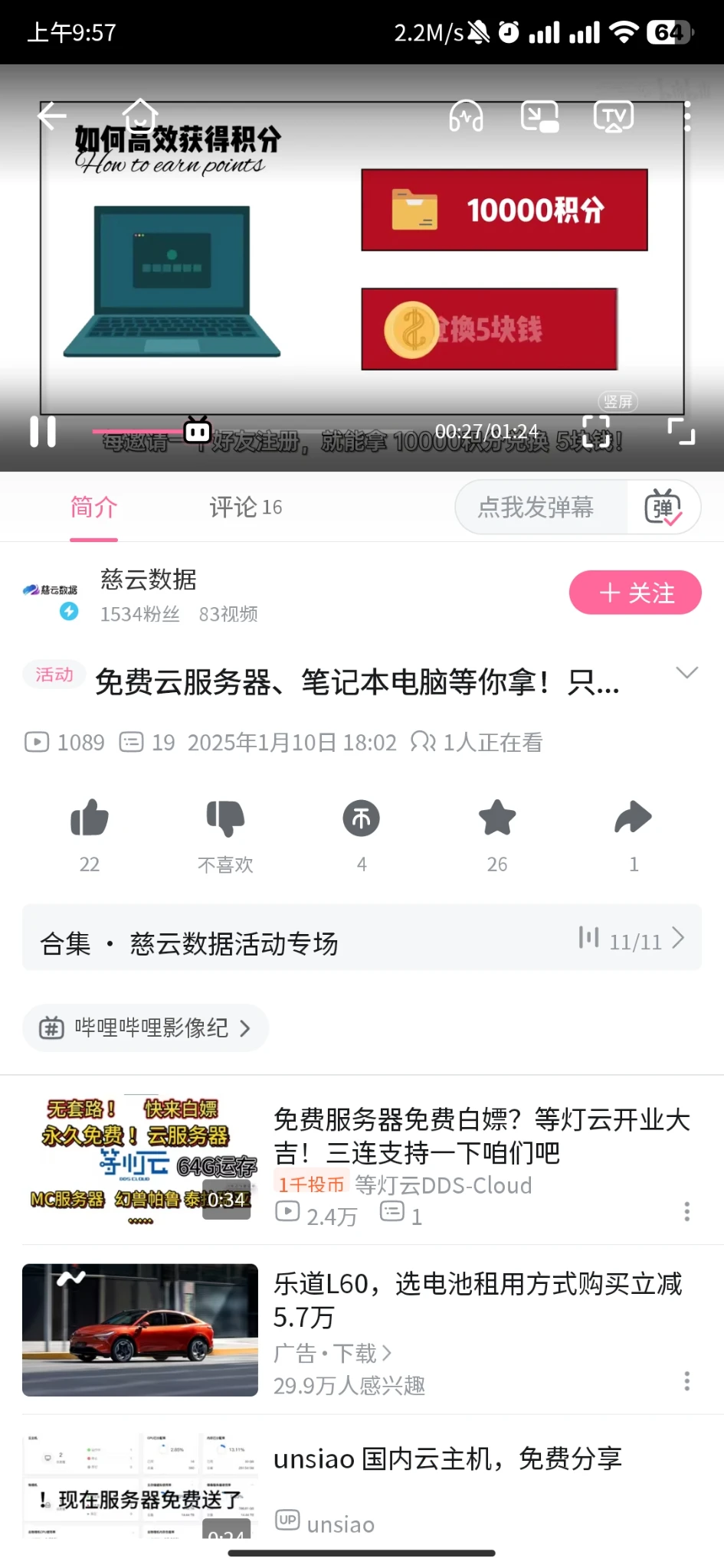Toggle danmaku display switch
Image resolution: width=724 pixels, height=1568 pixels.
point(663,507)
